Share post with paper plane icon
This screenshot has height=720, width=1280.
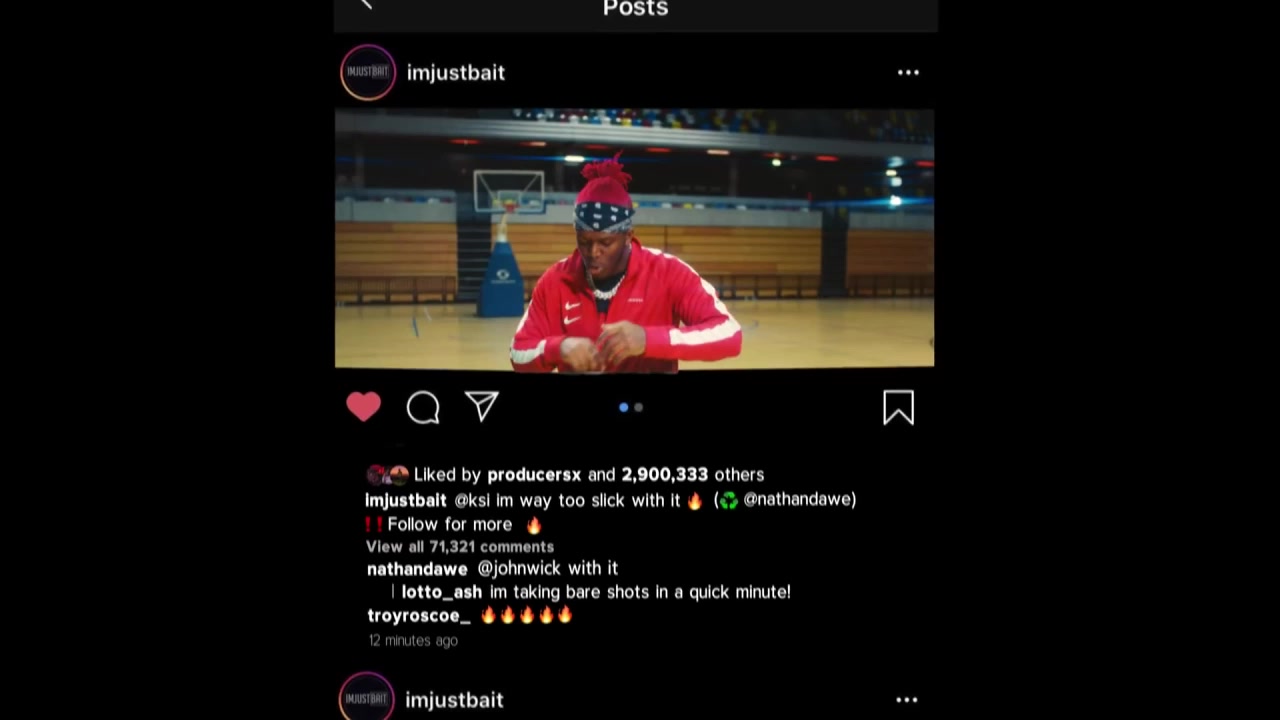coord(482,406)
